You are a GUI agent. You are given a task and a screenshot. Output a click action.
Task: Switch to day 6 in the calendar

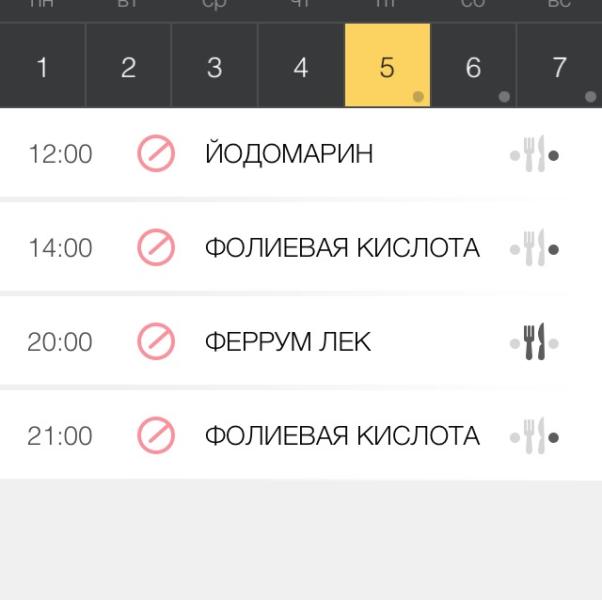coord(473,67)
